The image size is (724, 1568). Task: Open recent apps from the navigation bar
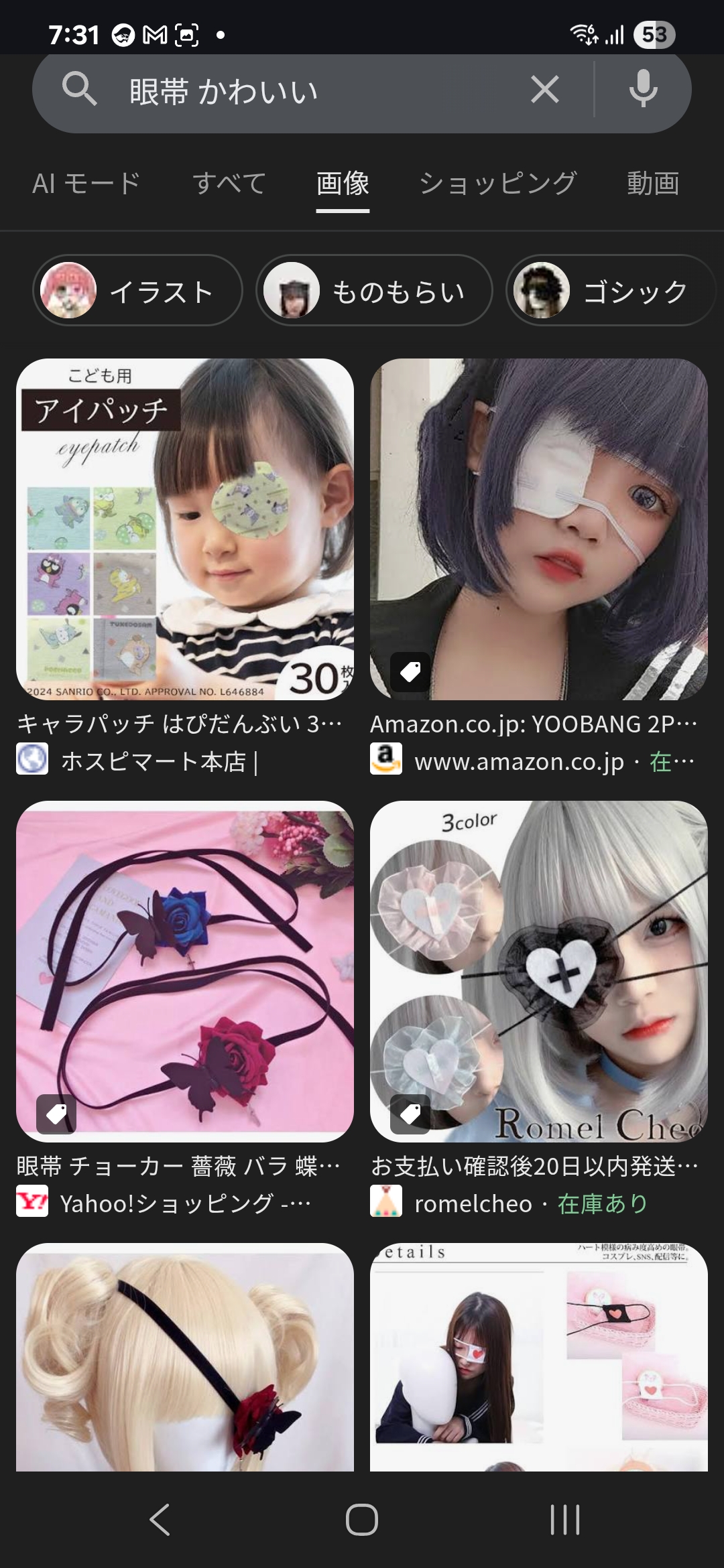564,1520
